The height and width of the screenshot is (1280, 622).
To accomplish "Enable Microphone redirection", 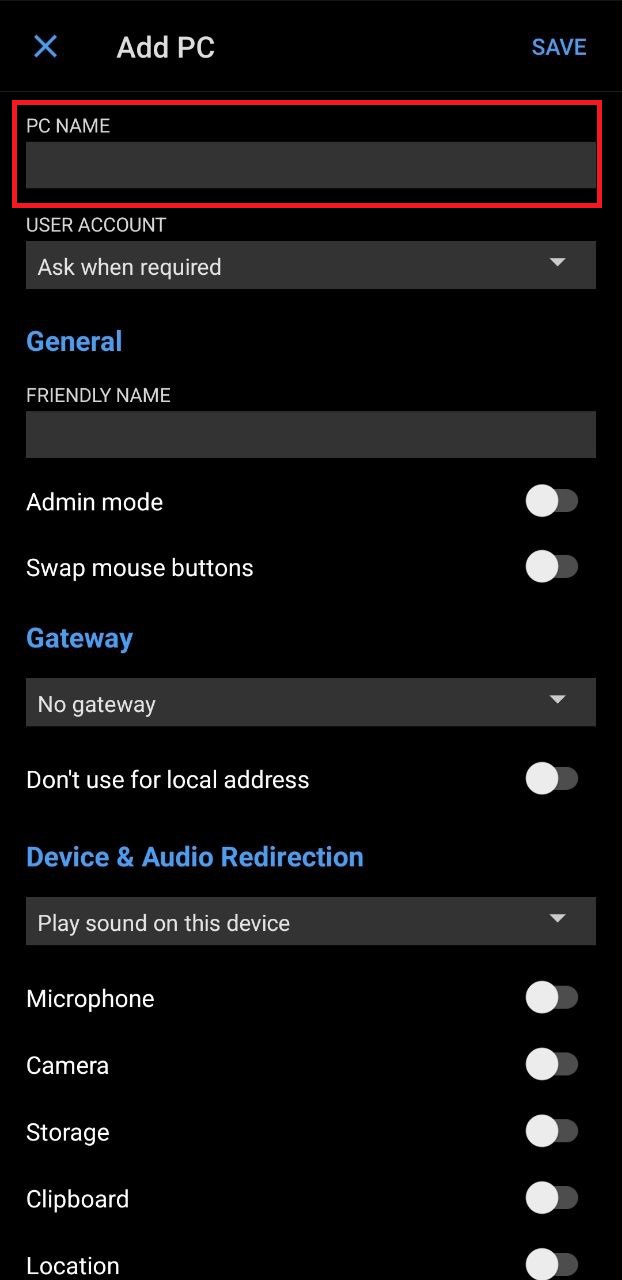I will [x=552, y=998].
